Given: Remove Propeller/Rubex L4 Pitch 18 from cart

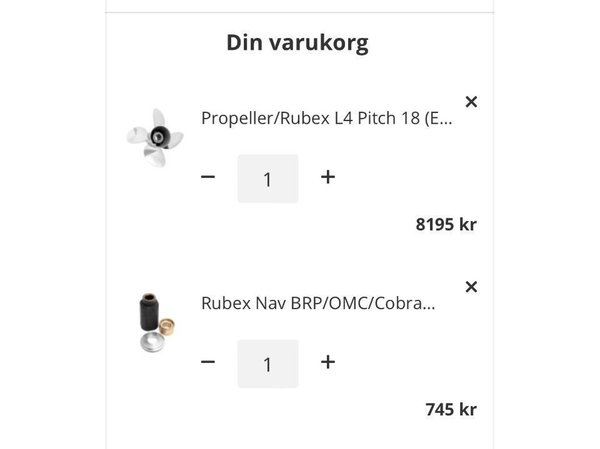Looking at the screenshot, I should pos(472,102).
